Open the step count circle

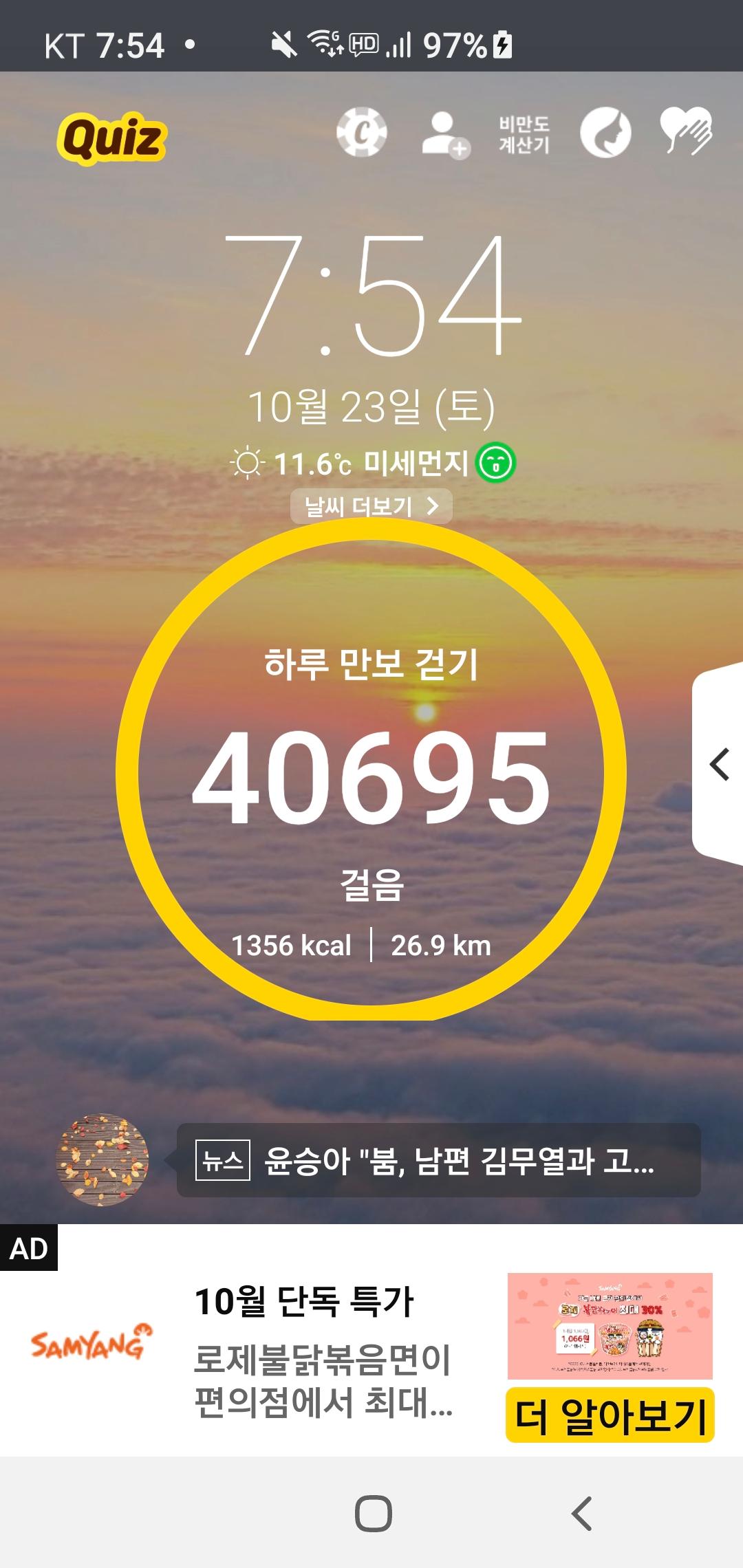(371, 770)
